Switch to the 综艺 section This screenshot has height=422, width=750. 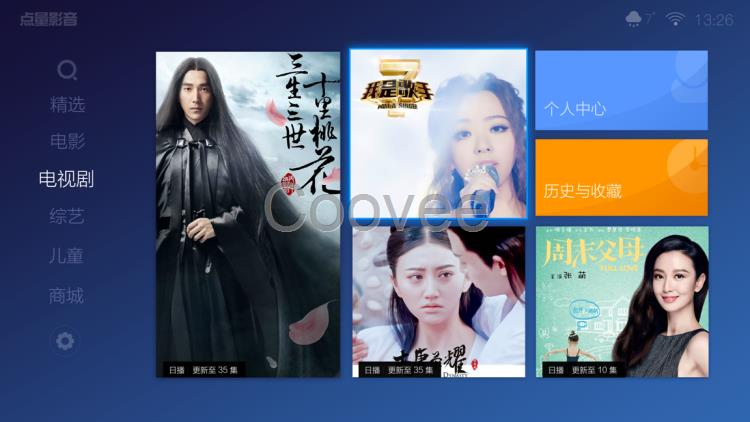click(67, 216)
